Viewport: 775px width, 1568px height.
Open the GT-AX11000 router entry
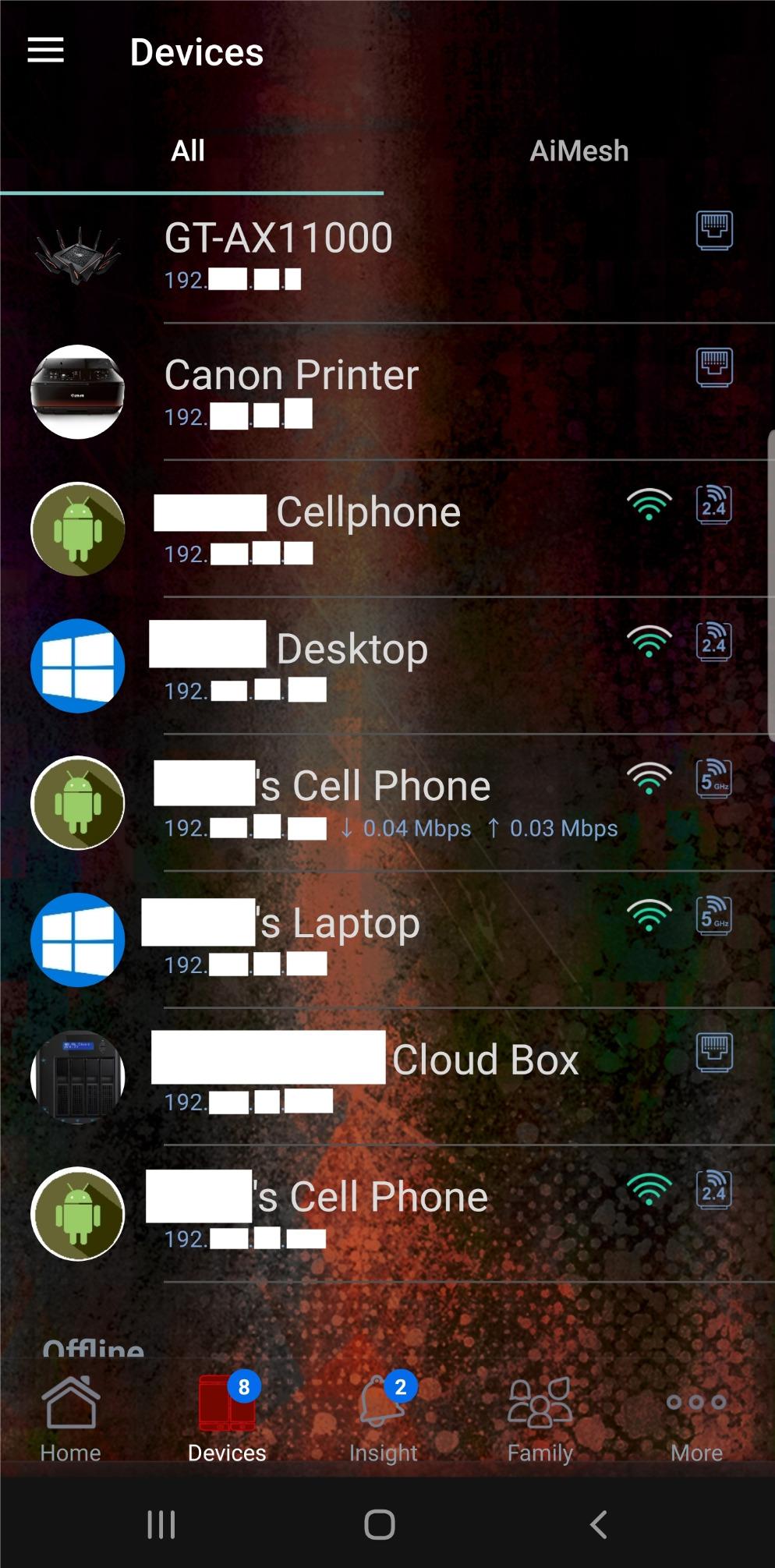[387, 256]
